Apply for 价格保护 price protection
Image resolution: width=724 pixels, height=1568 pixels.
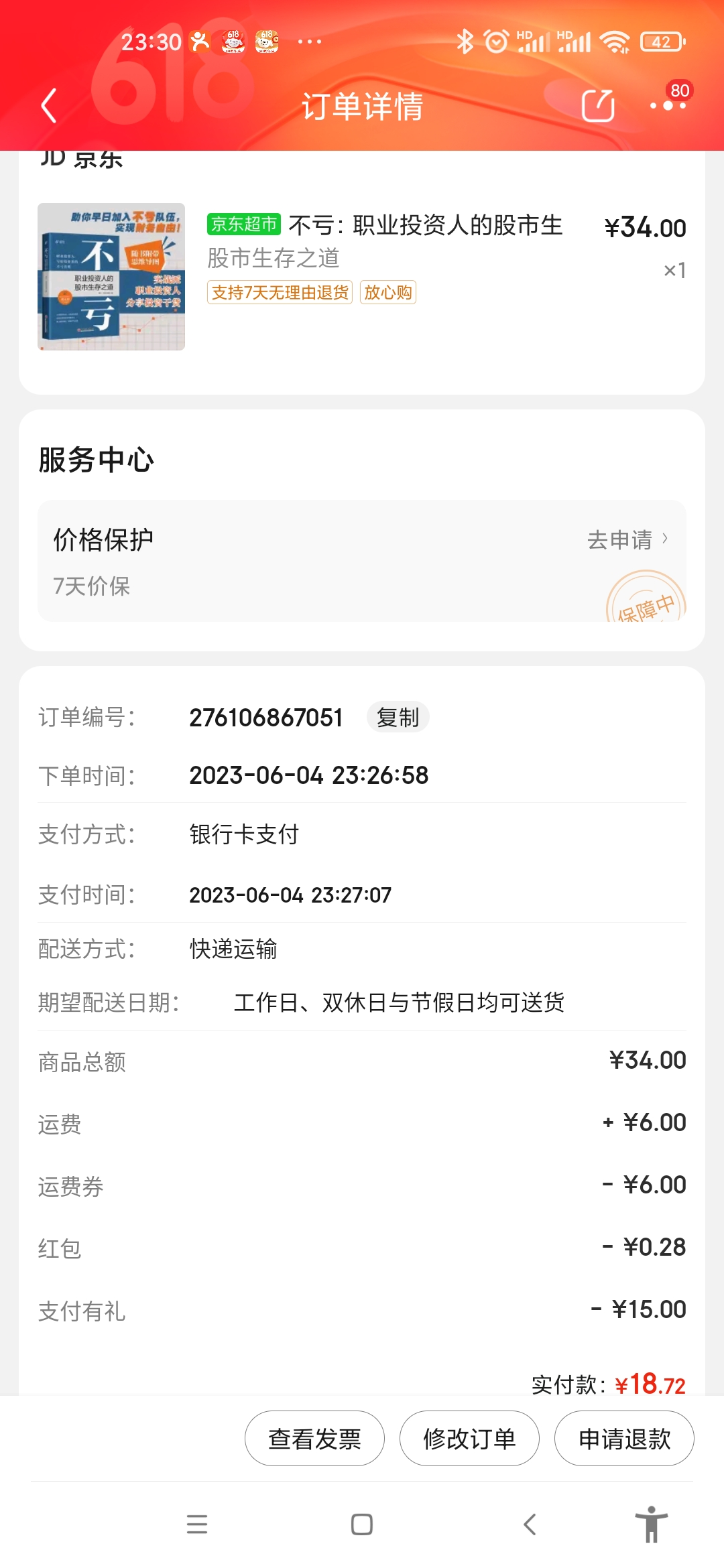pos(627,539)
